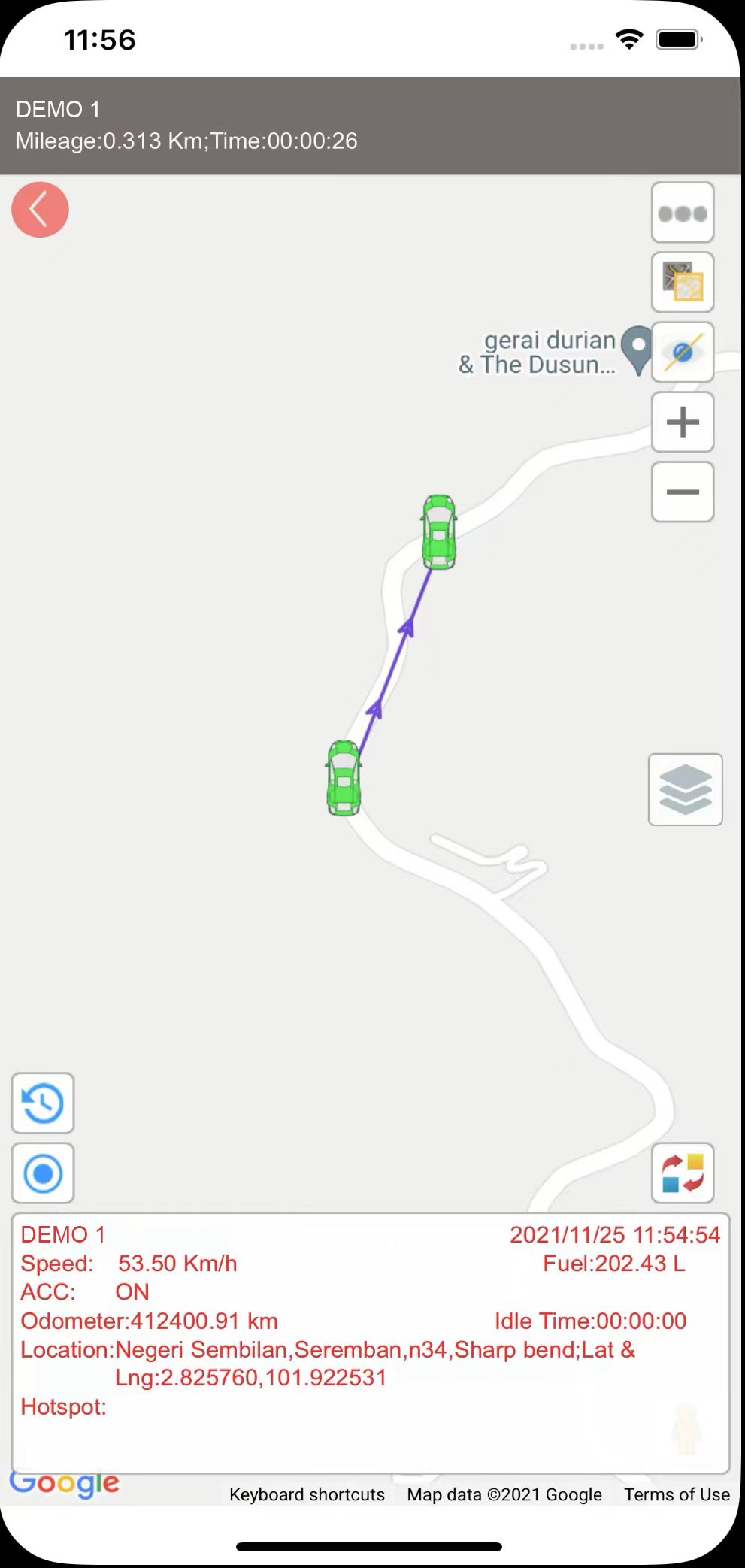The width and height of the screenshot is (745, 1568).
Task: Zoom out with the minus button
Action: click(x=683, y=492)
